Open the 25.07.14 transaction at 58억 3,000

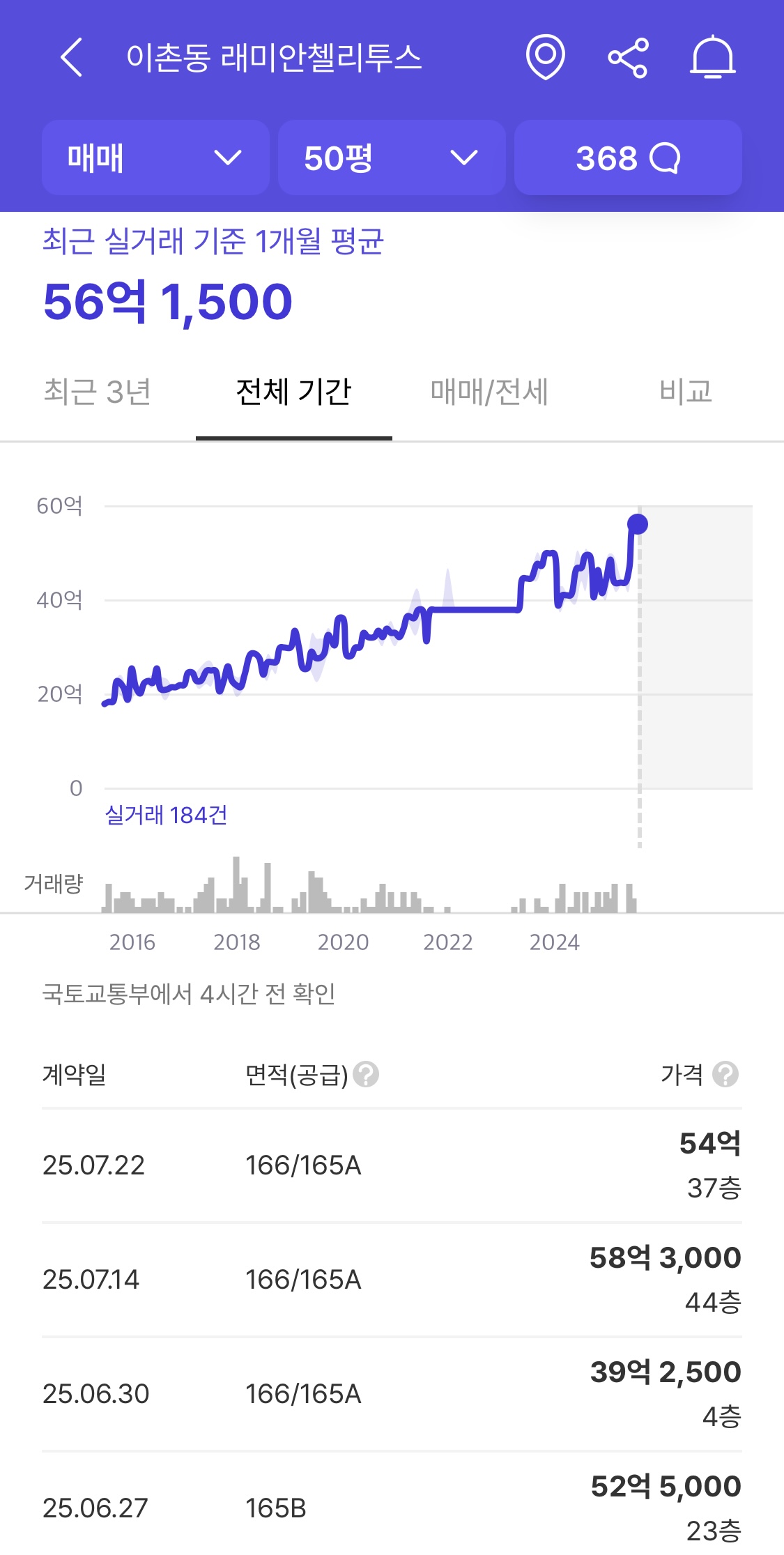[x=392, y=1280]
